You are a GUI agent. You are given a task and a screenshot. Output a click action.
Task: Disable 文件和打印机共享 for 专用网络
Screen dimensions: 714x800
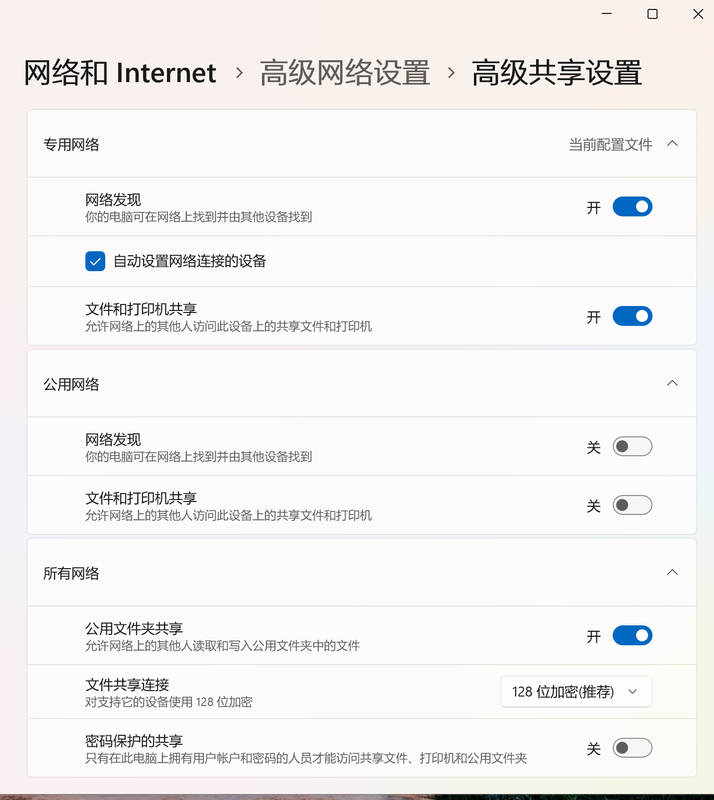(632, 316)
